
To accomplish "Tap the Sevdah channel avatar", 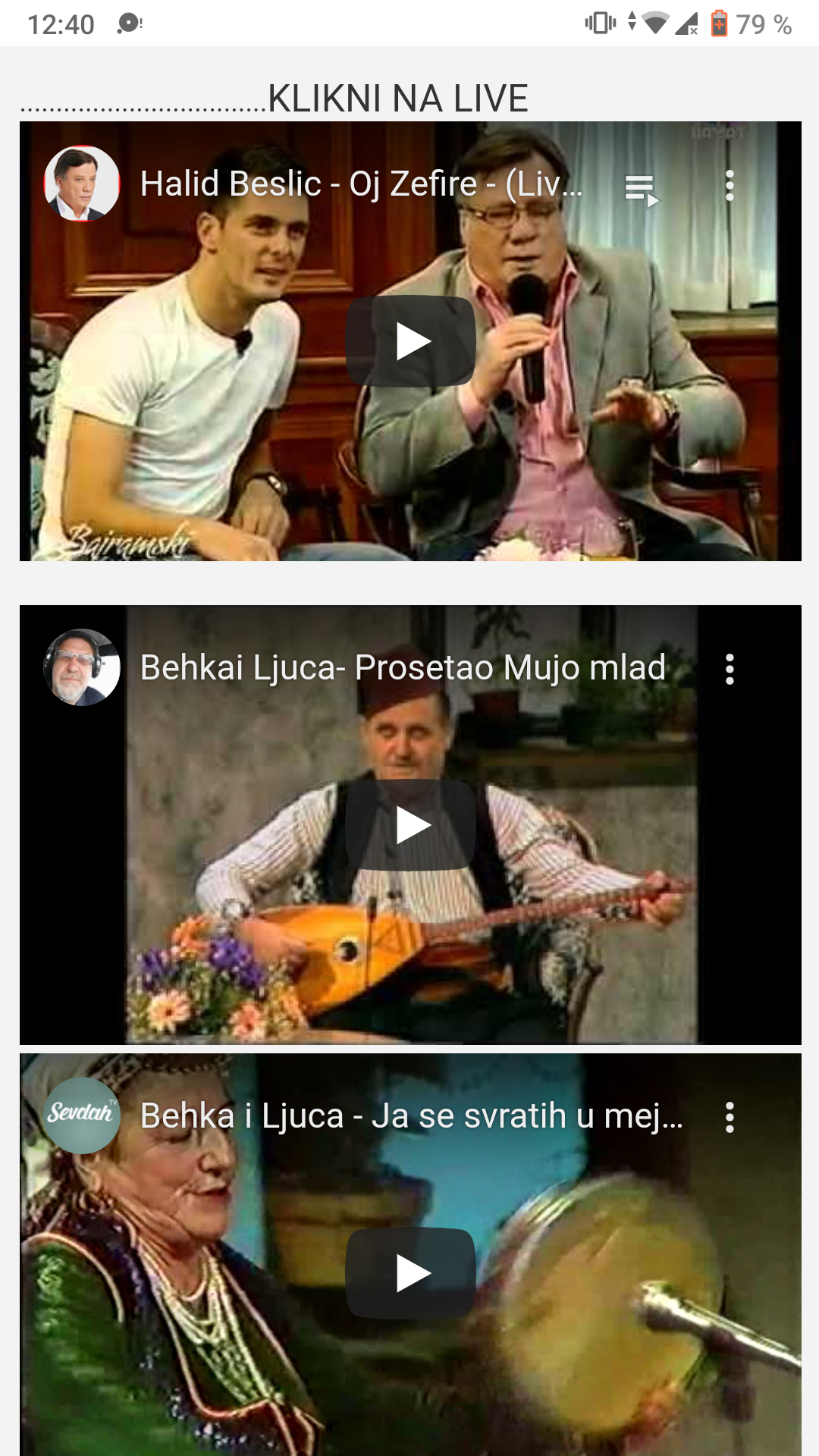I will pyautogui.click(x=82, y=1116).
